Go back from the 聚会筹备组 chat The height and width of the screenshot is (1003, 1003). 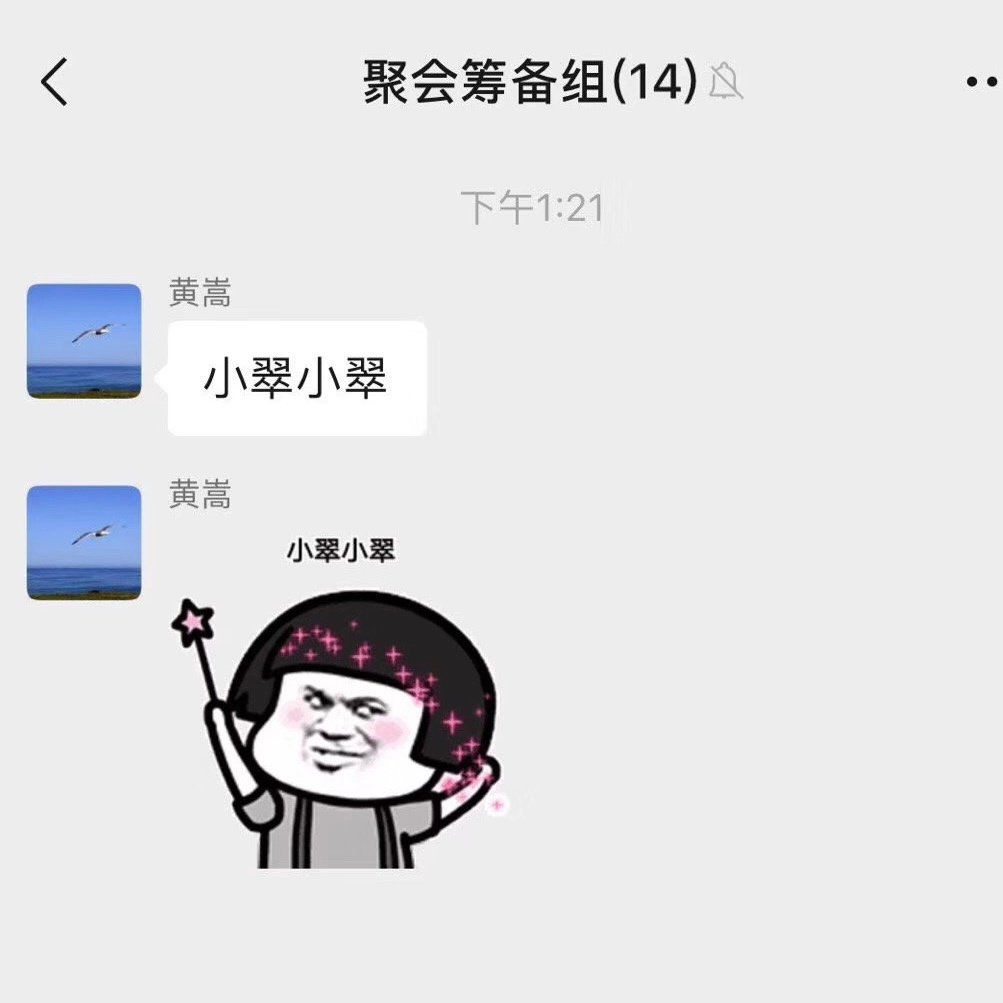click(55, 82)
